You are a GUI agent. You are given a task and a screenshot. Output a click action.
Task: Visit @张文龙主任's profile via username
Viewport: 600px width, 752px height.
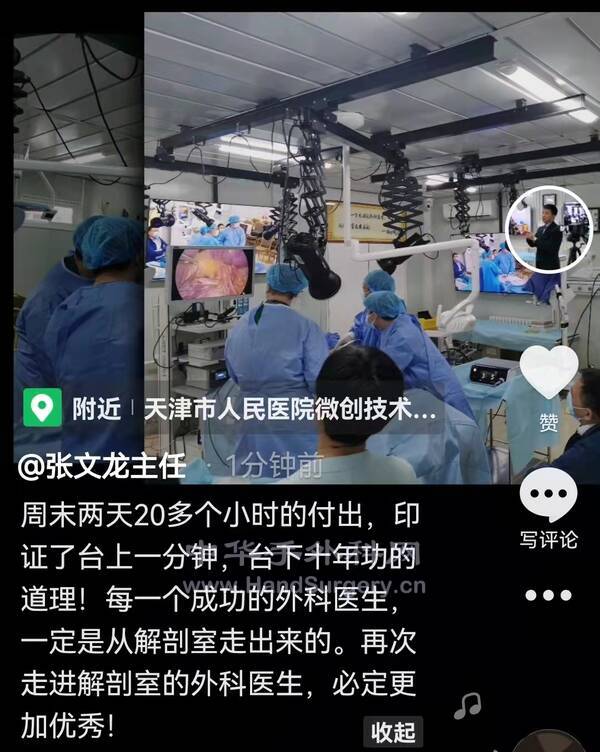103,466
